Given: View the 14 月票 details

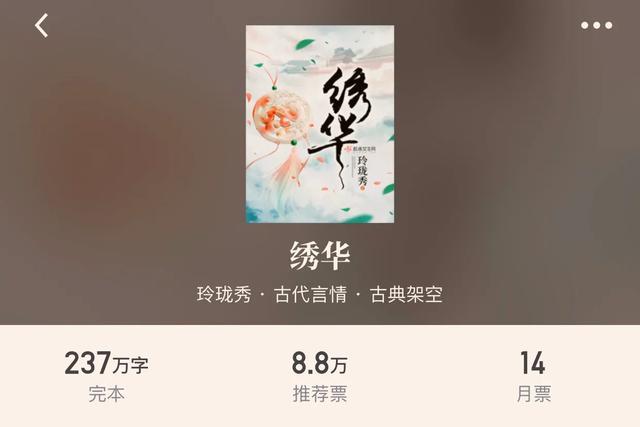Looking at the screenshot, I should click(x=533, y=375).
